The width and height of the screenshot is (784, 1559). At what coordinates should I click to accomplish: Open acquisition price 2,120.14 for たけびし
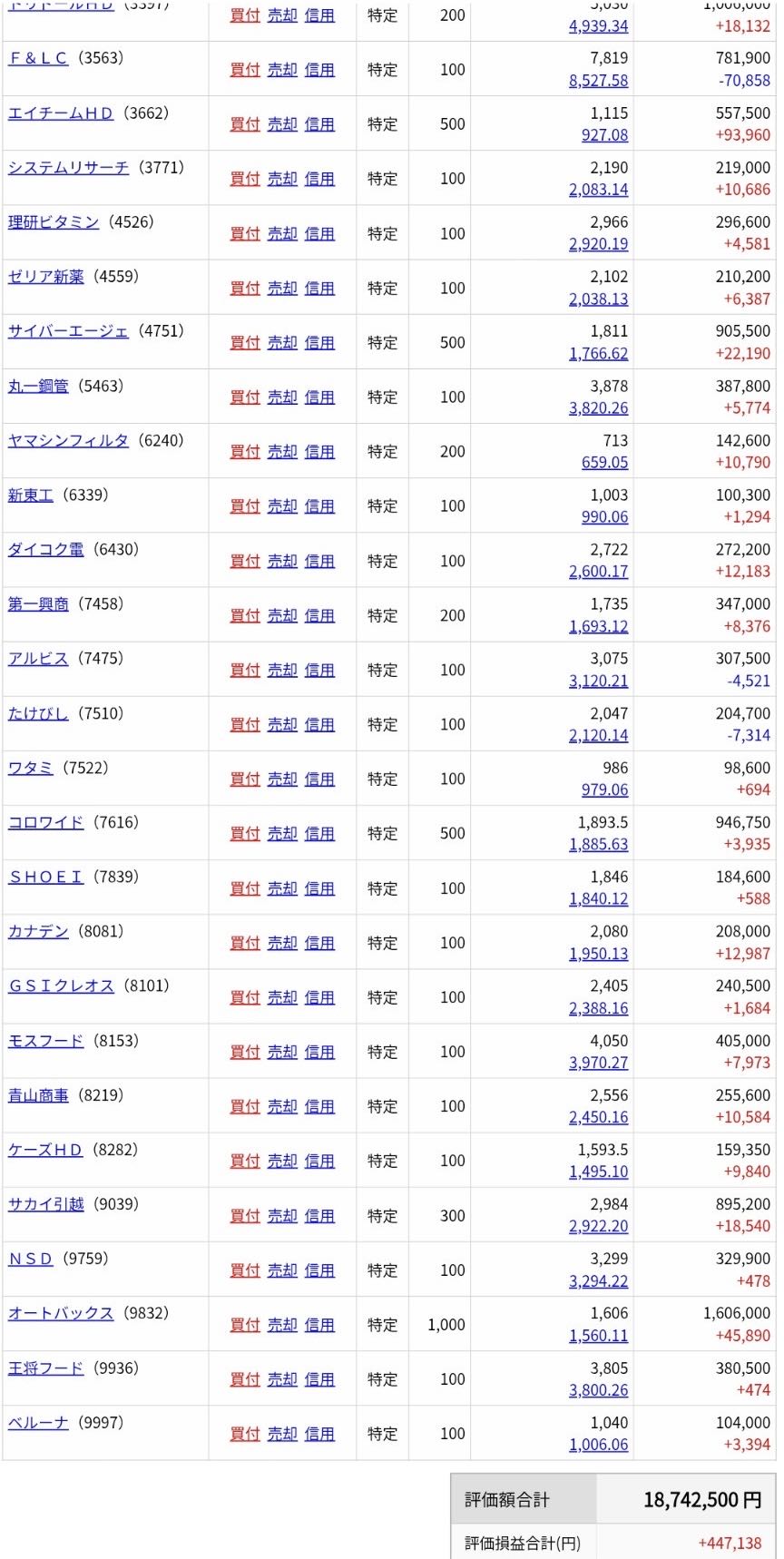(x=598, y=736)
